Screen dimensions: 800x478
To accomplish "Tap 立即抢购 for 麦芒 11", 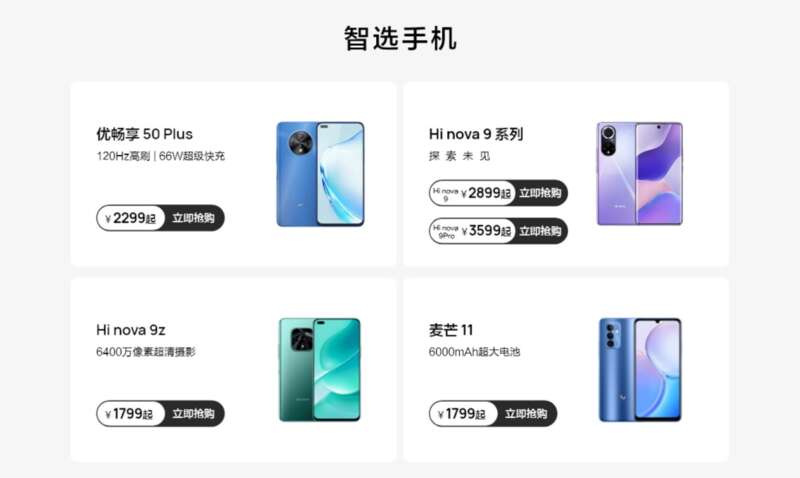I will click(x=525, y=413).
